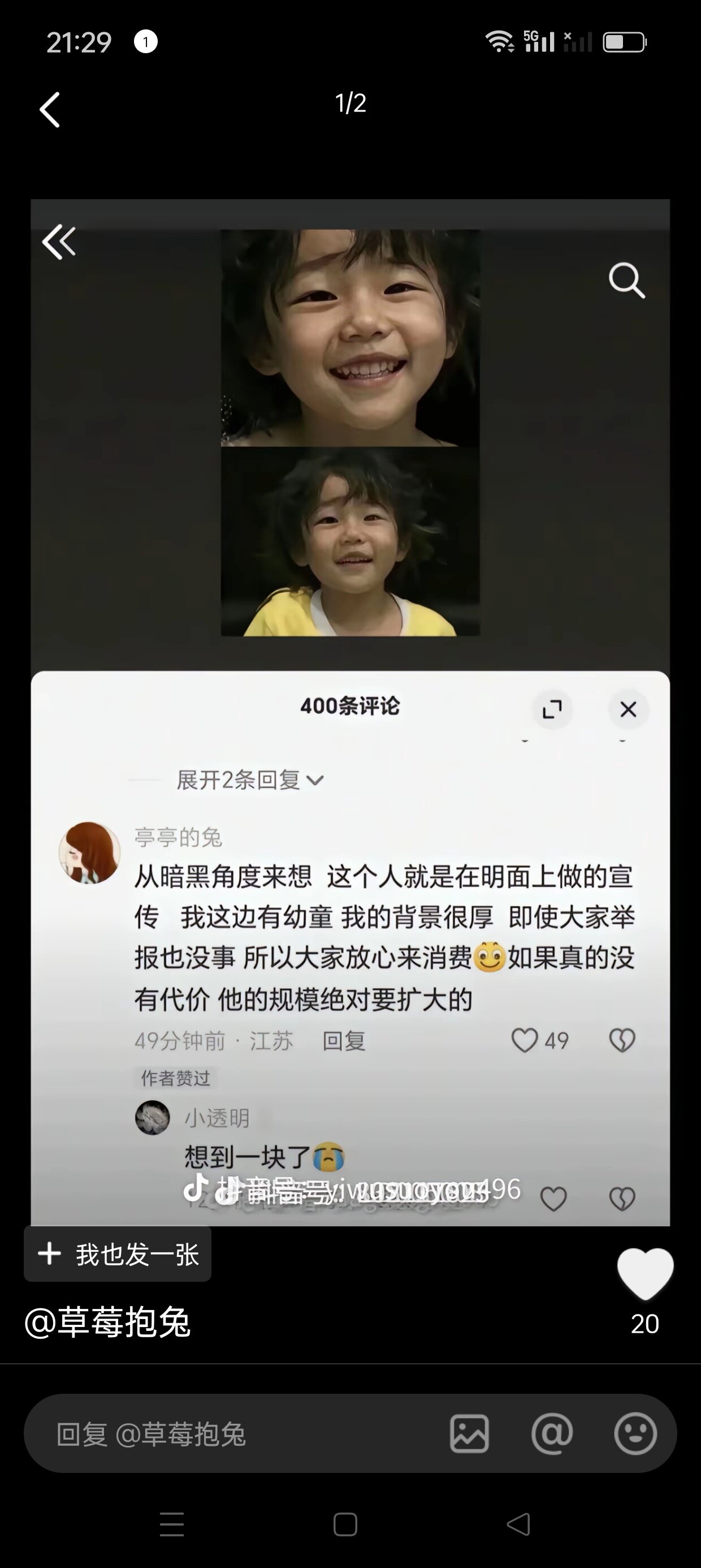Go back from the image viewer
Screen dimensions: 701x1568
50,110
